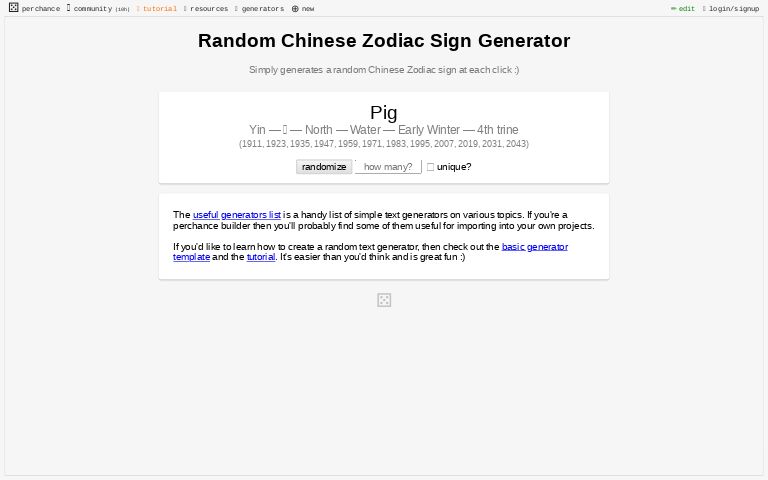Focus the how many? field
Screen dimensions: 768x480
click(388, 167)
